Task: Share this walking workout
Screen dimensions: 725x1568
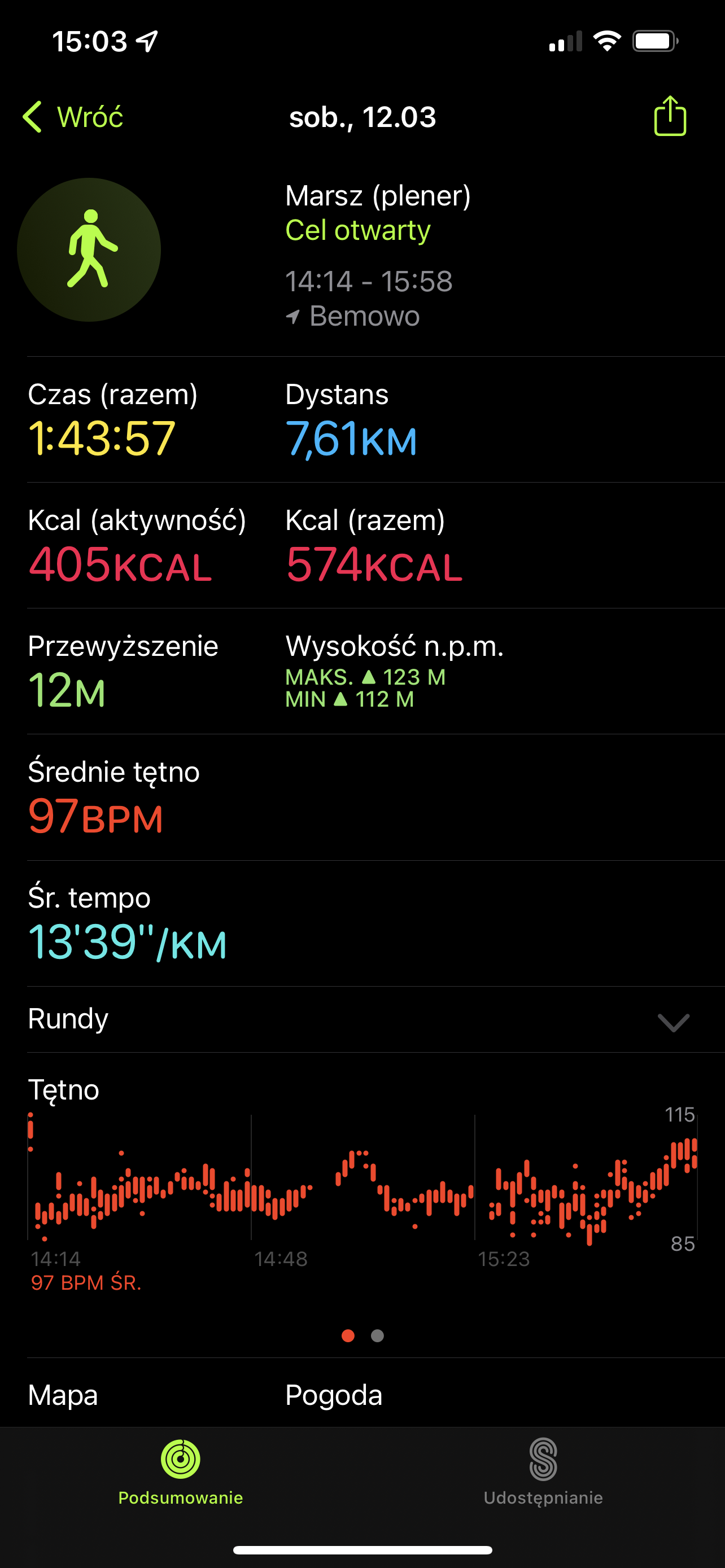Action: pos(670,116)
